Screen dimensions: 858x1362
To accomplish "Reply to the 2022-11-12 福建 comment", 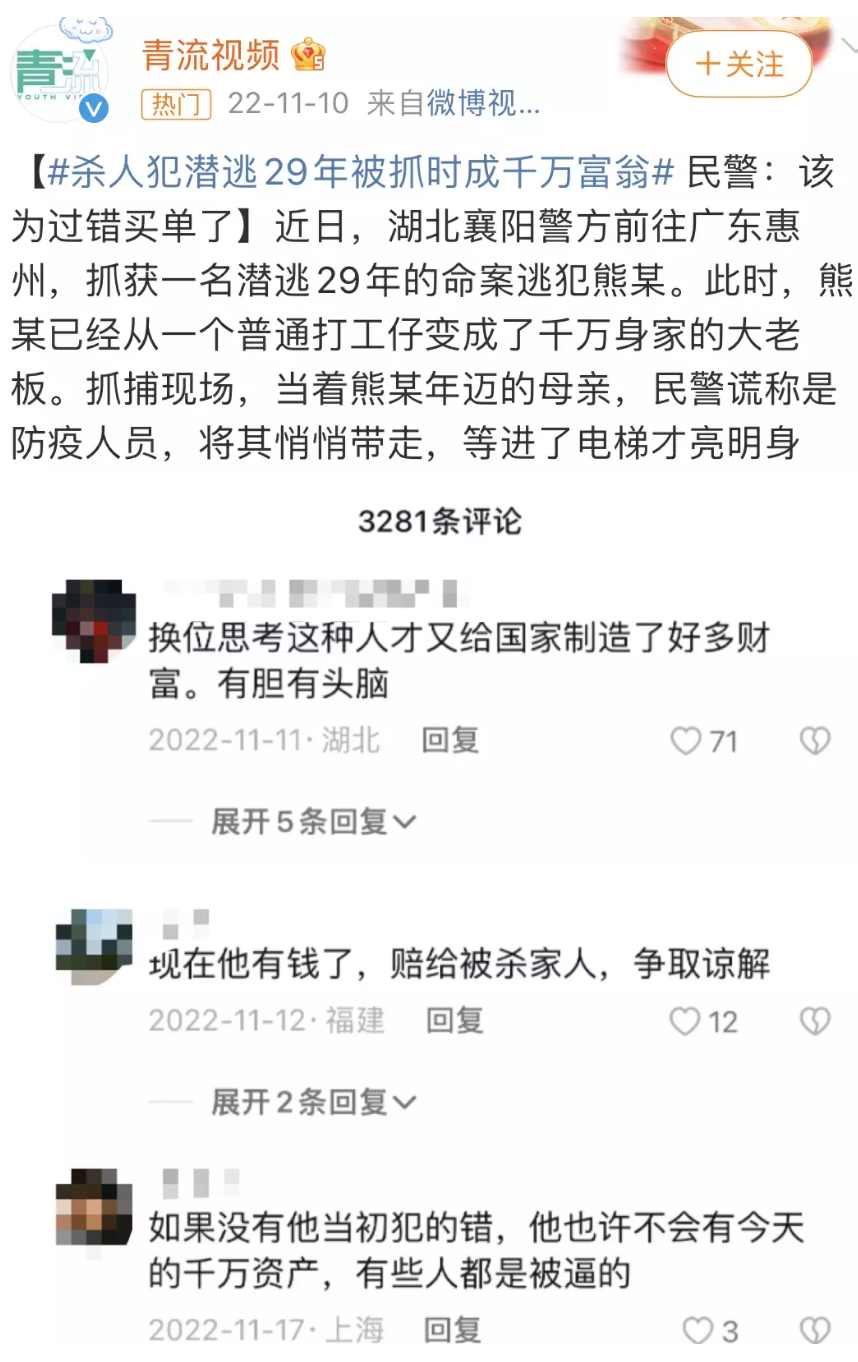I will click(x=455, y=1020).
